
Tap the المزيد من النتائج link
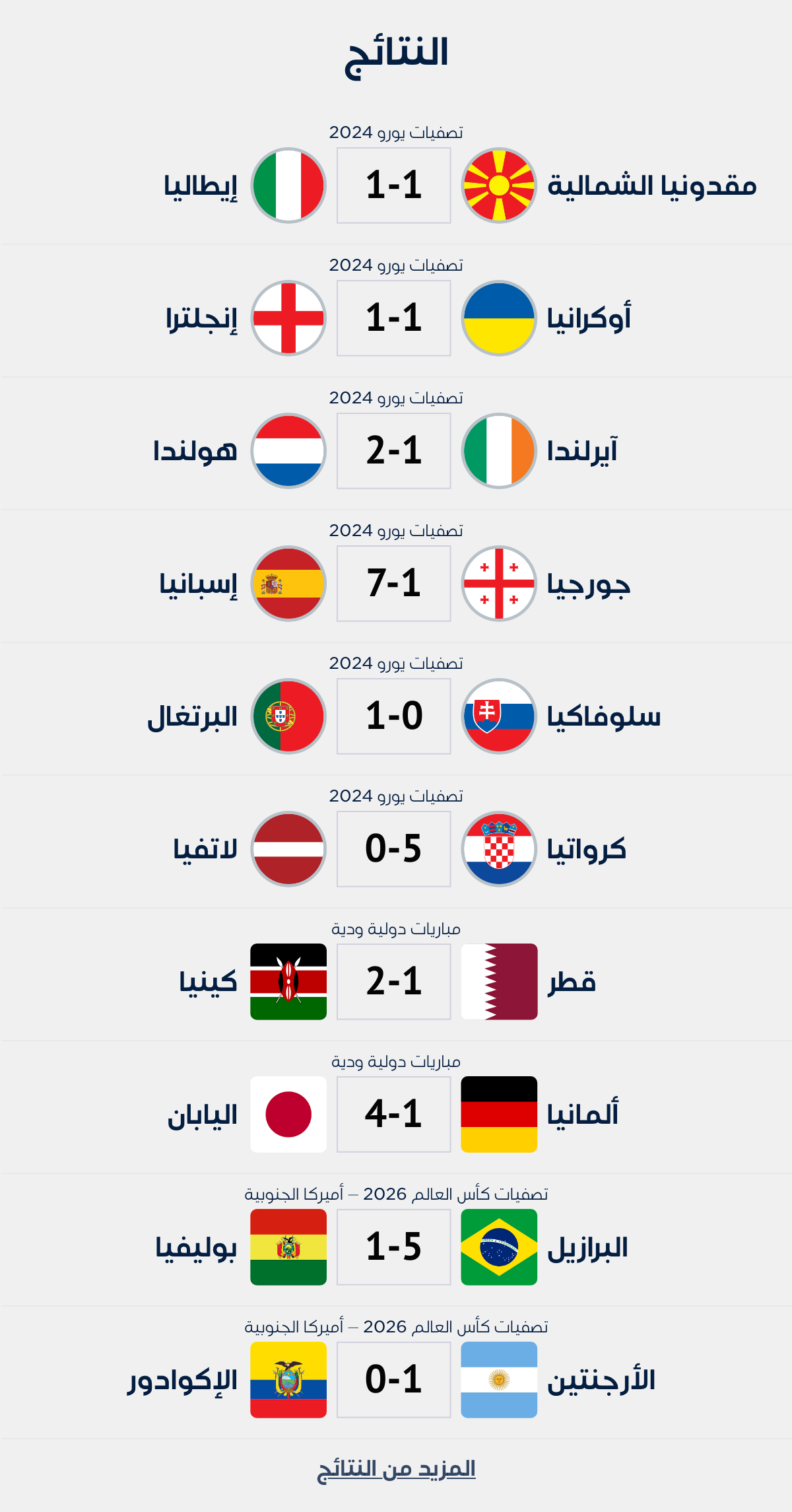[396, 1469]
